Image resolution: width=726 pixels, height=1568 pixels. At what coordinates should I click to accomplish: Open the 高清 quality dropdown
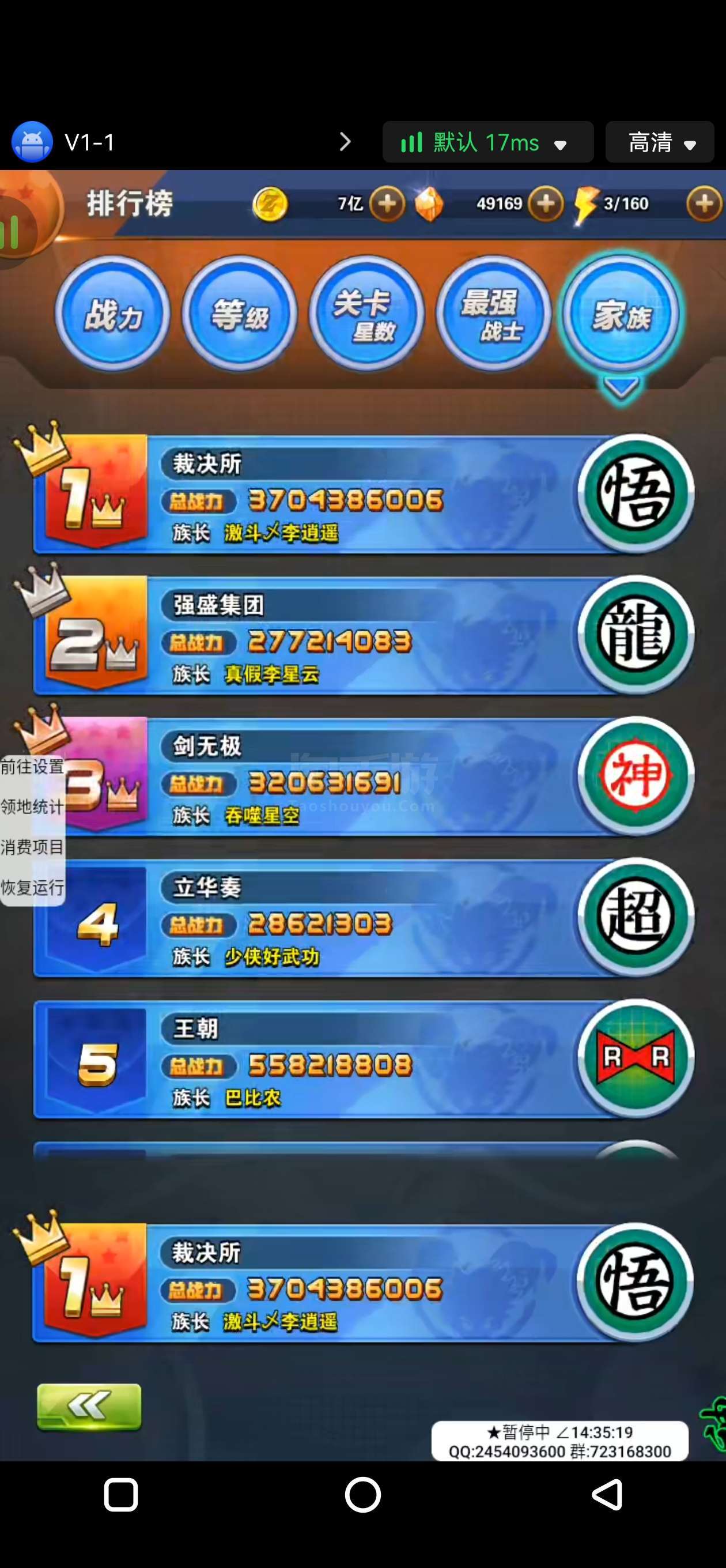point(660,142)
